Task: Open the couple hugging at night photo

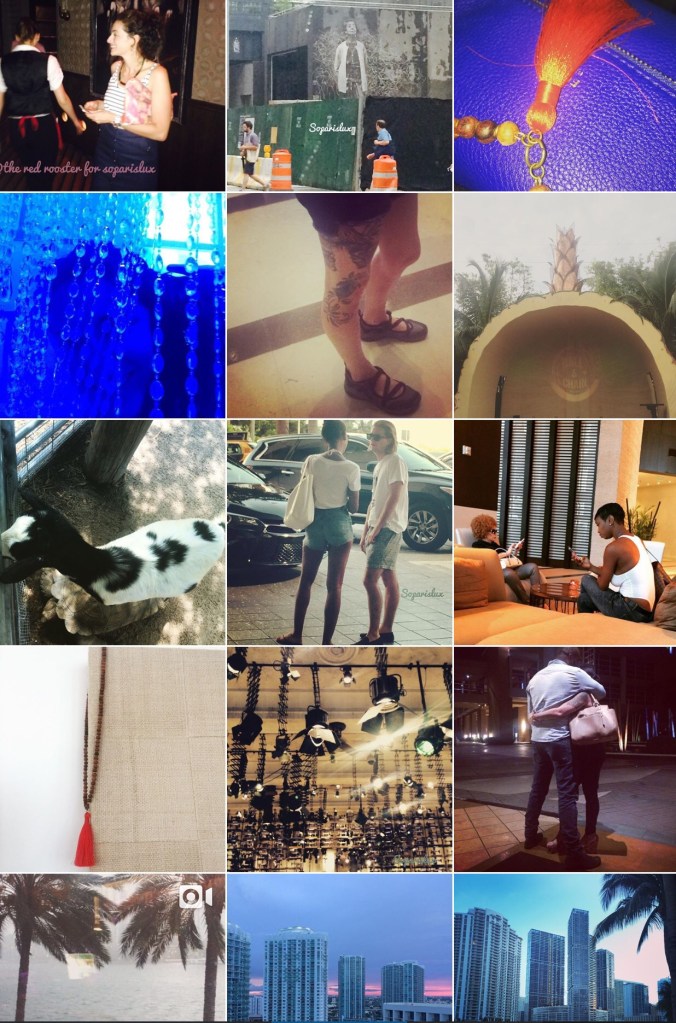Action: [565, 759]
